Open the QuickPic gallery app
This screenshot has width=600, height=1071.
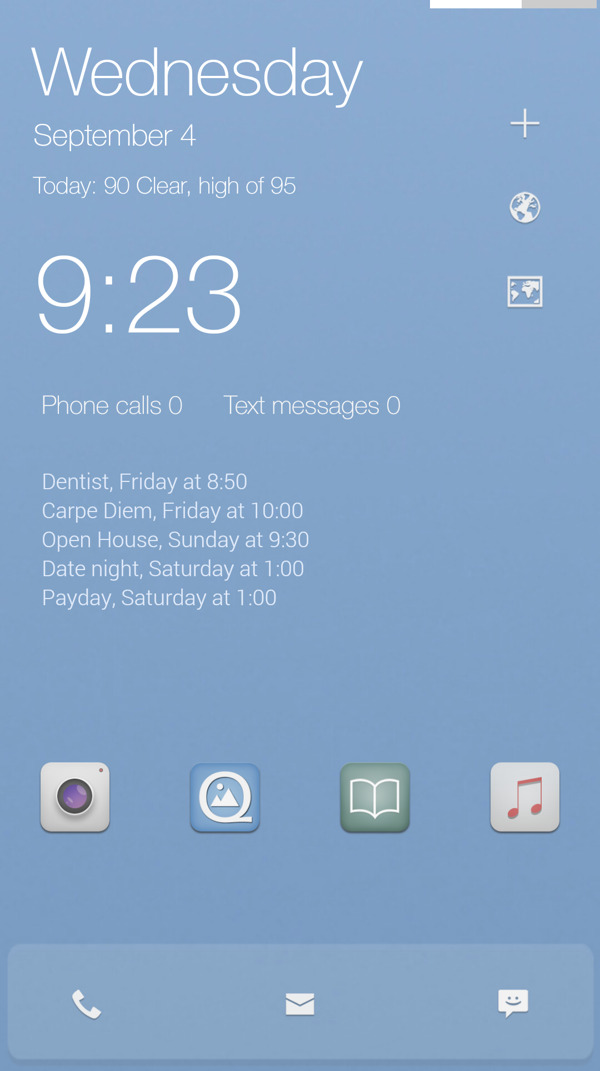(225, 797)
